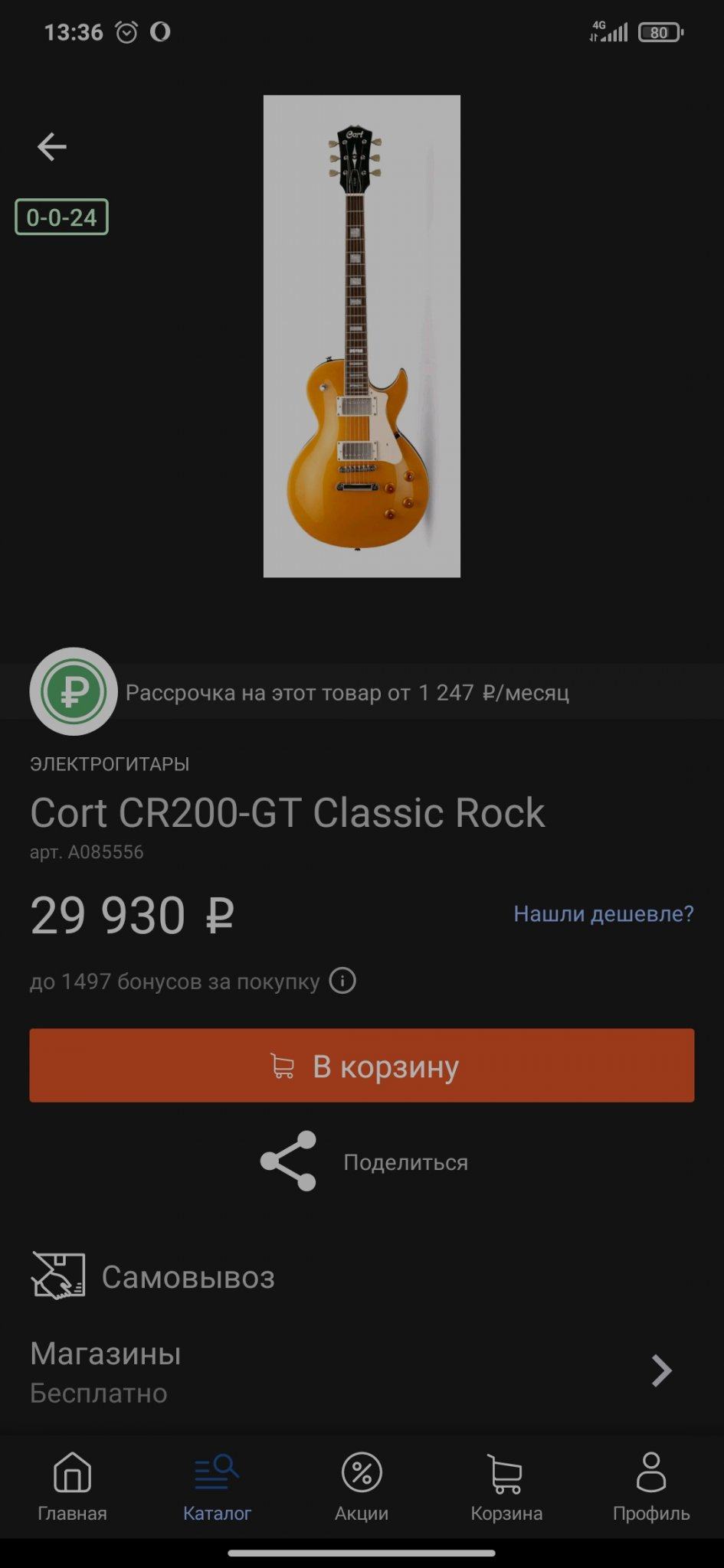Switch to the Каталог tab
724x1568 pixels.
coord(217,1487)
